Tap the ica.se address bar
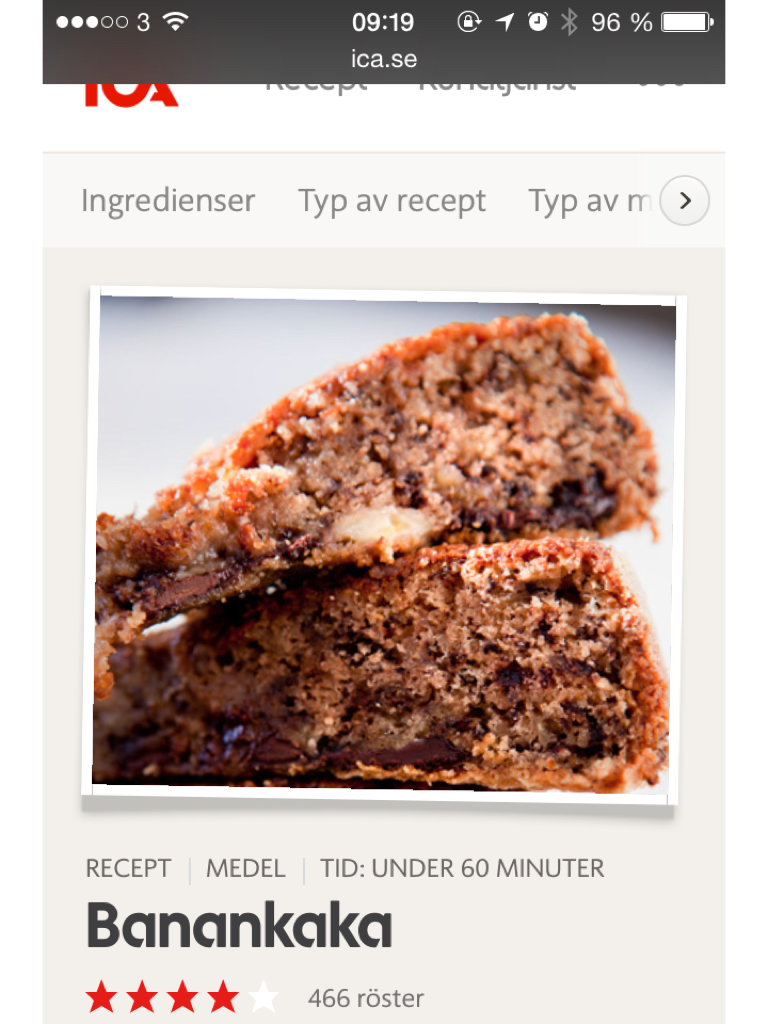 [x=384, y=59]
